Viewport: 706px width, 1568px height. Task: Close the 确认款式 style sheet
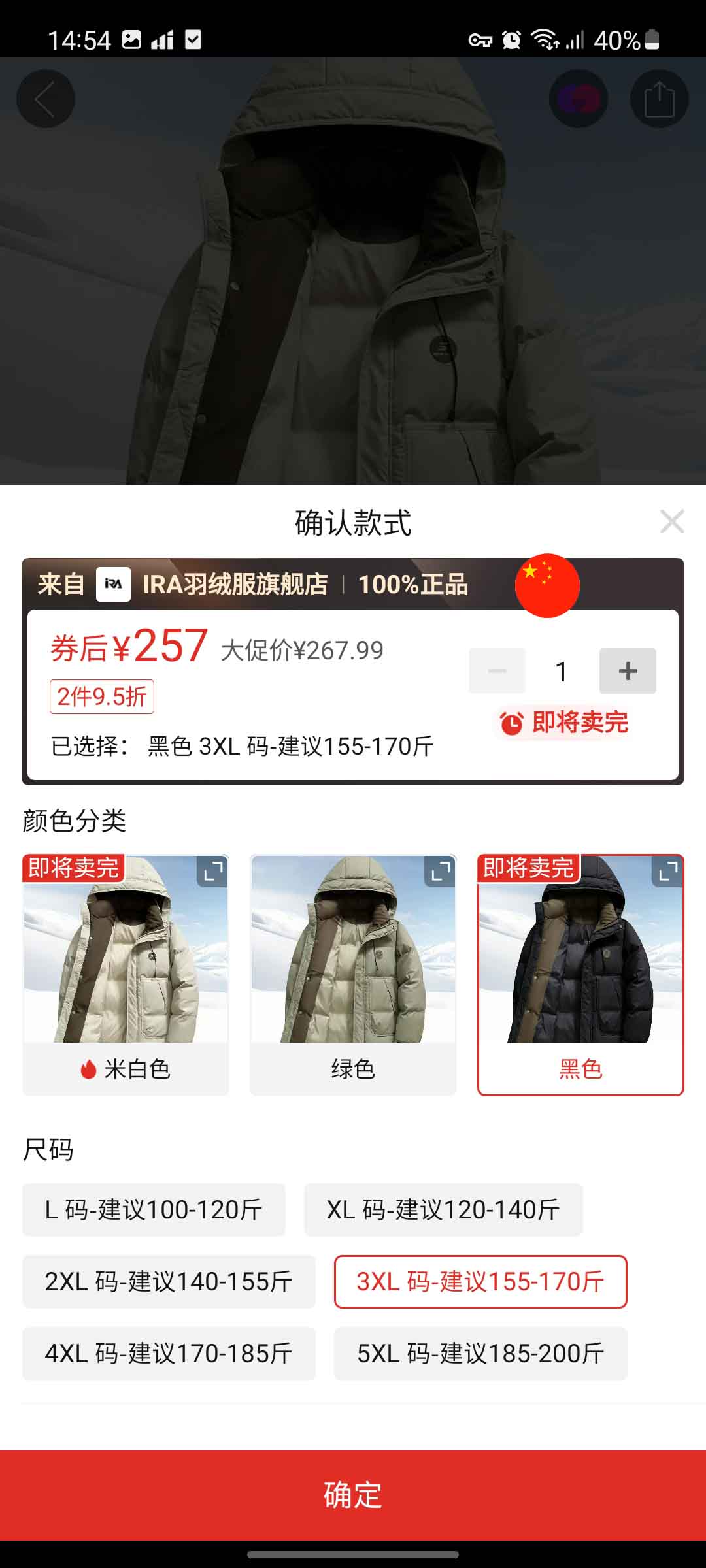click(671, 522)
